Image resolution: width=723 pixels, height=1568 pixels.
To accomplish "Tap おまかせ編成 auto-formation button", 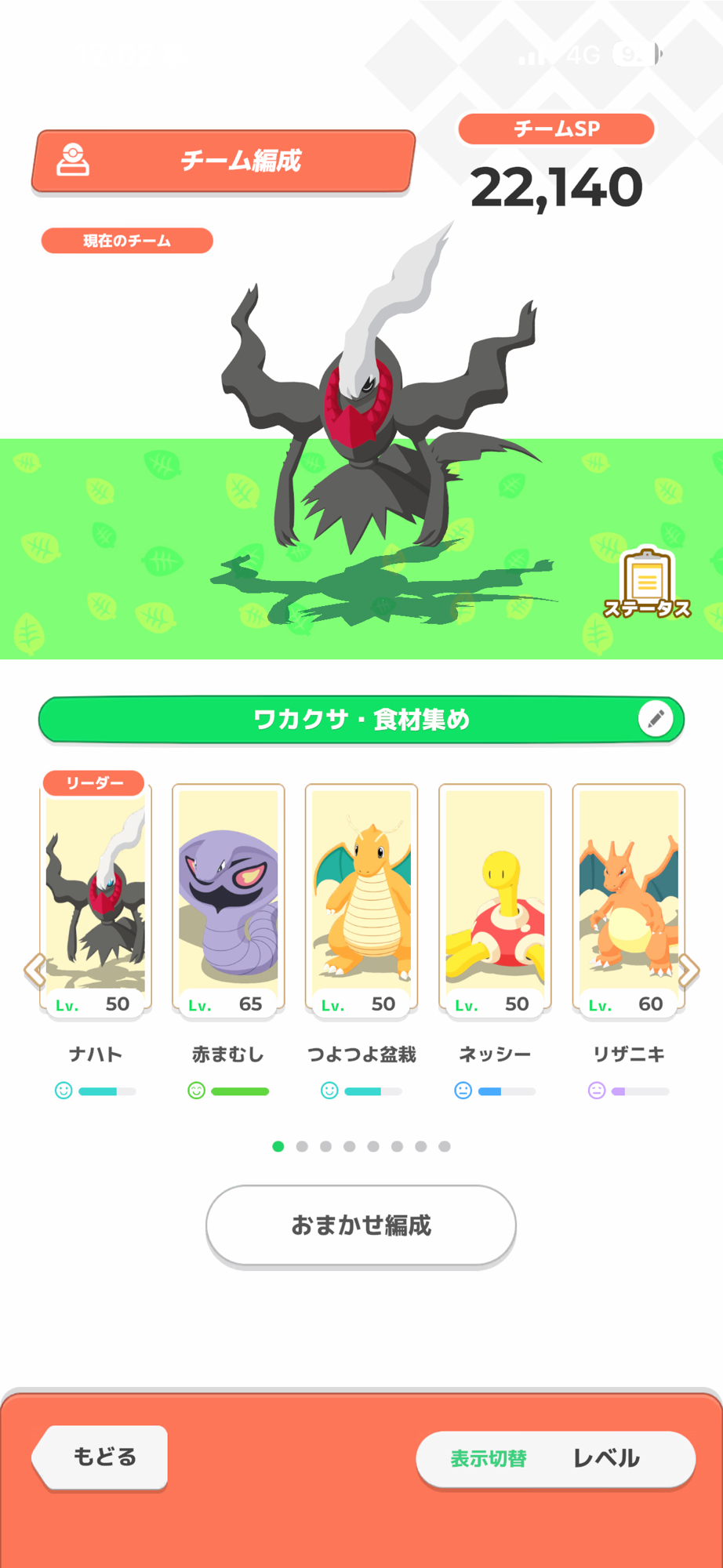I will (361, 1225).
